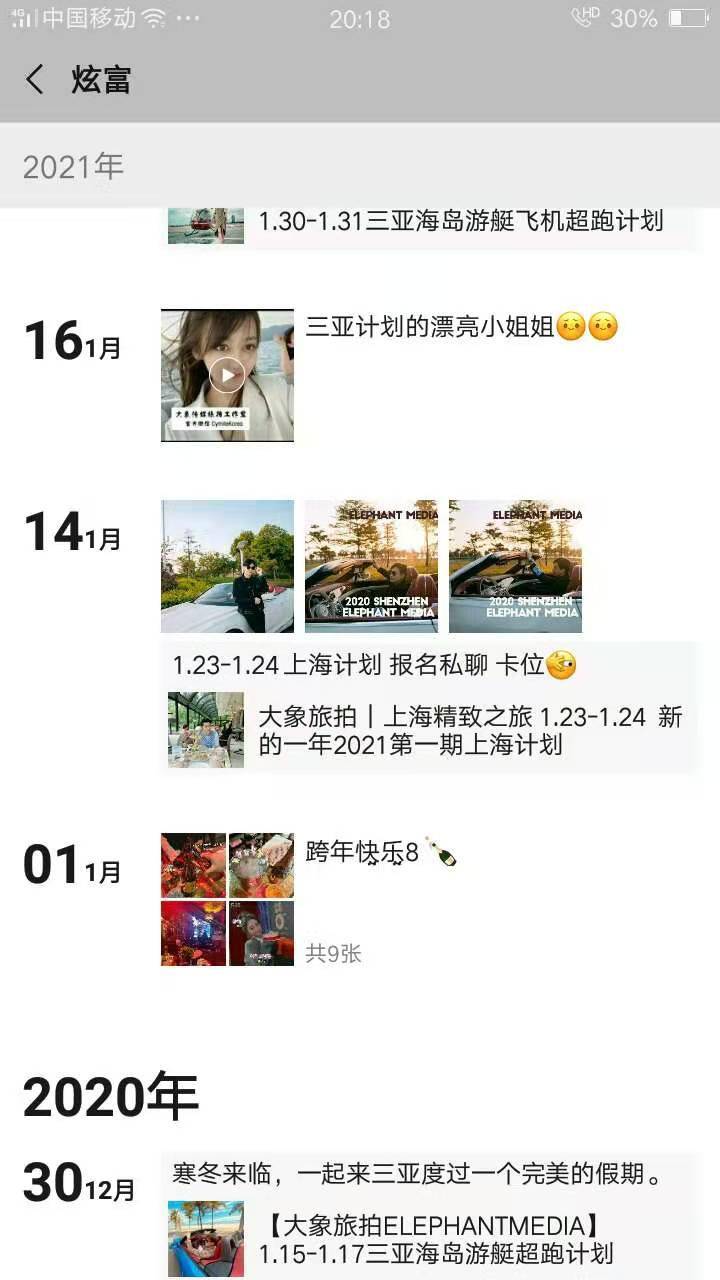Go back from 炫富's album
The image size is (720, 1280).
point(35,80)
